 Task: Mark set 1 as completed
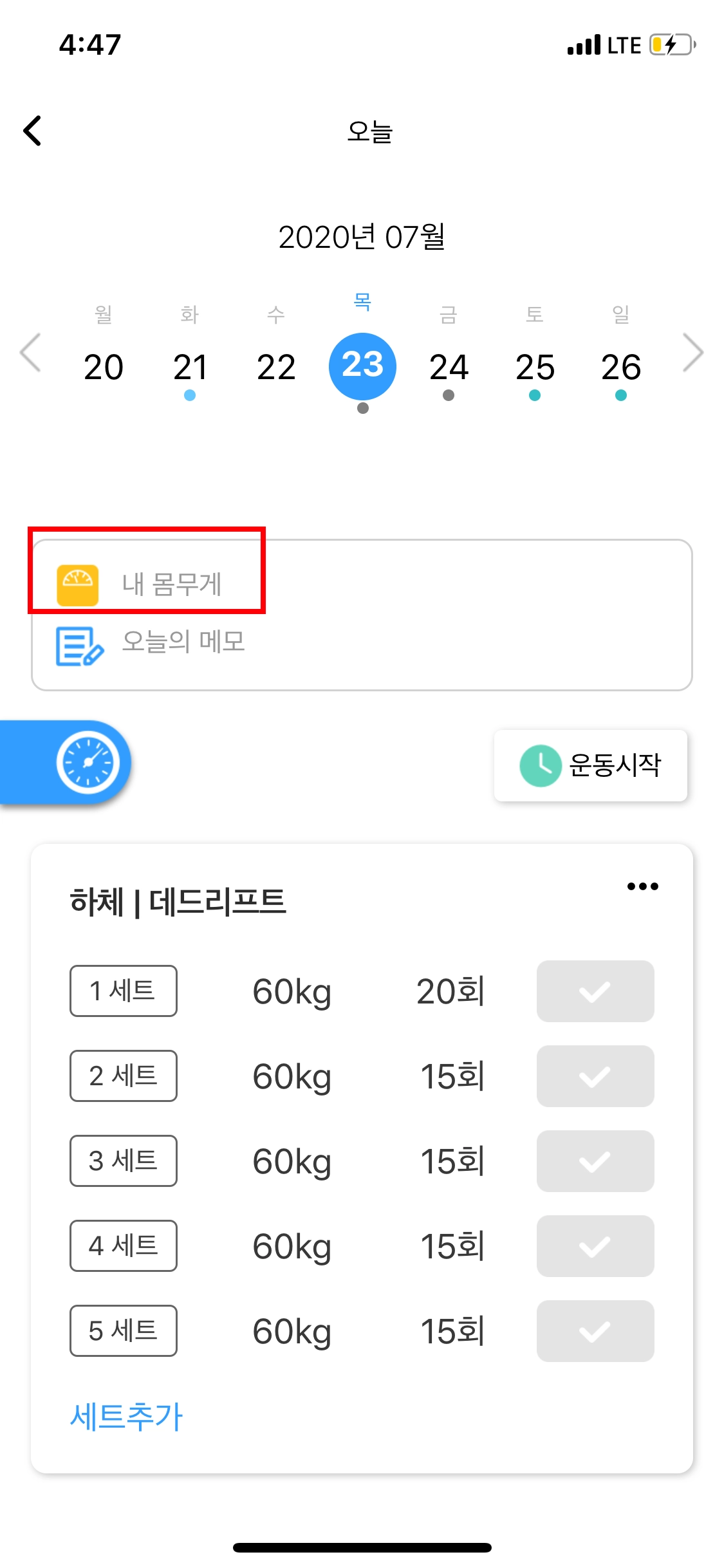click(x=595, y=991)
